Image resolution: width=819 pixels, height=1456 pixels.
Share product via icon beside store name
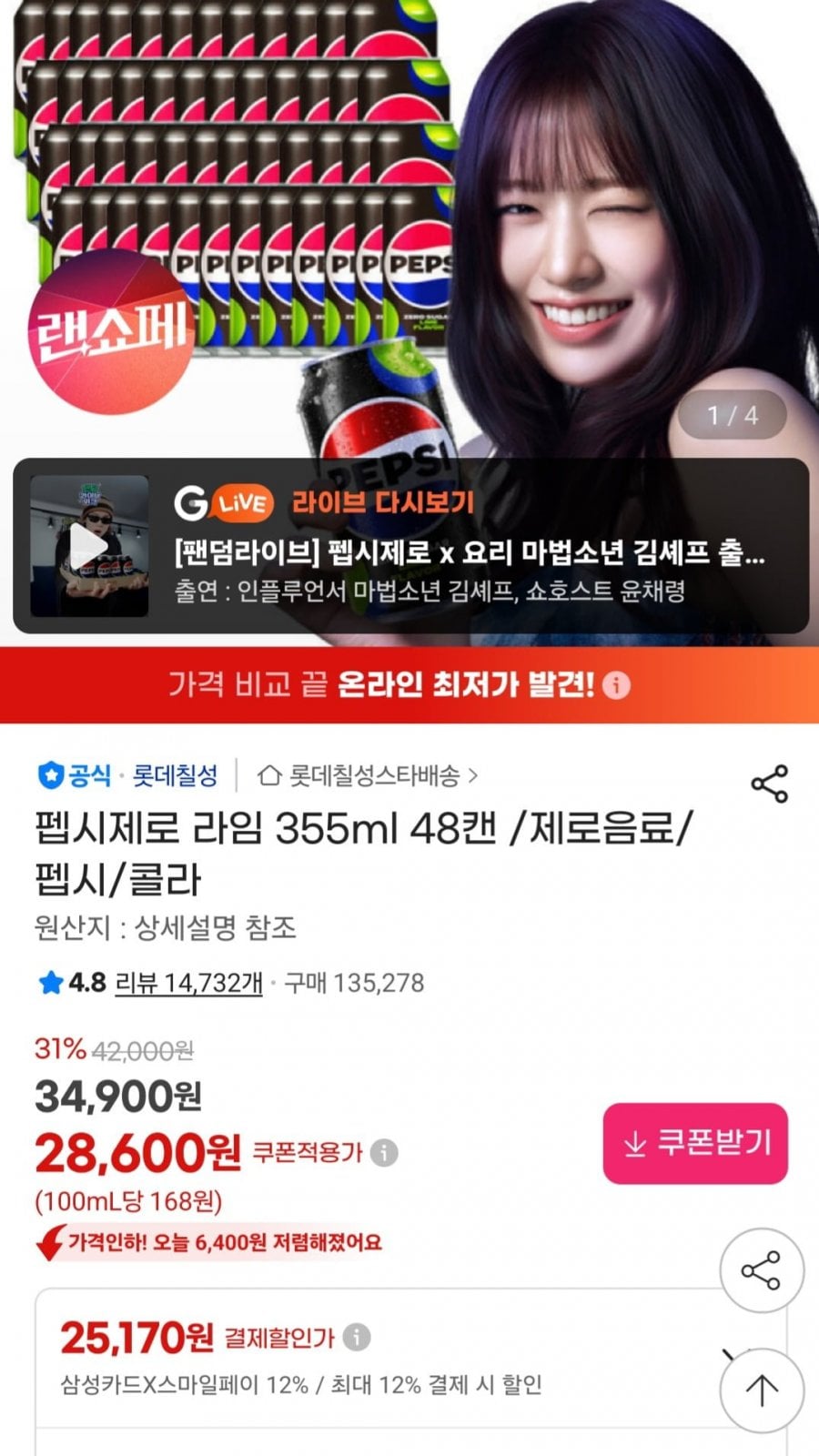pyautogui.click(x=769, y=784)
